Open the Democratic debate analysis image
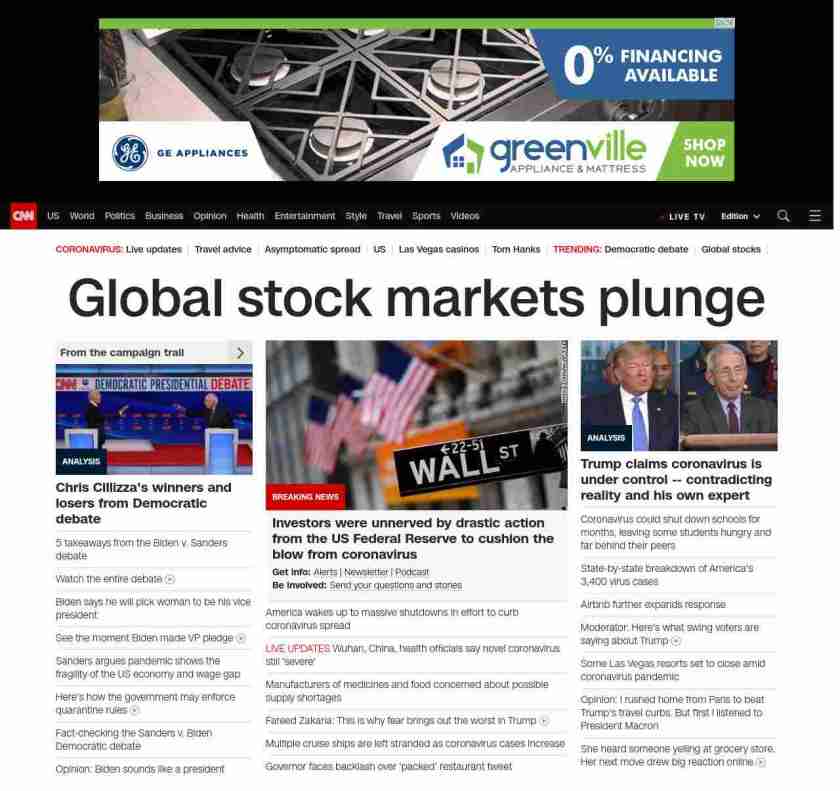840x791 pixels. (x=154, y=418)
